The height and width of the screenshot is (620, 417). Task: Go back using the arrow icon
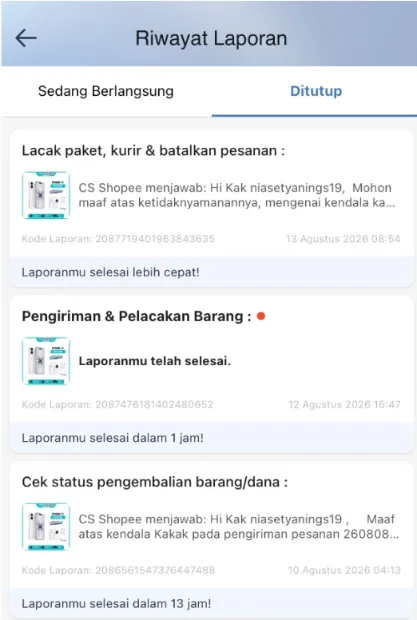coord(26,38)
